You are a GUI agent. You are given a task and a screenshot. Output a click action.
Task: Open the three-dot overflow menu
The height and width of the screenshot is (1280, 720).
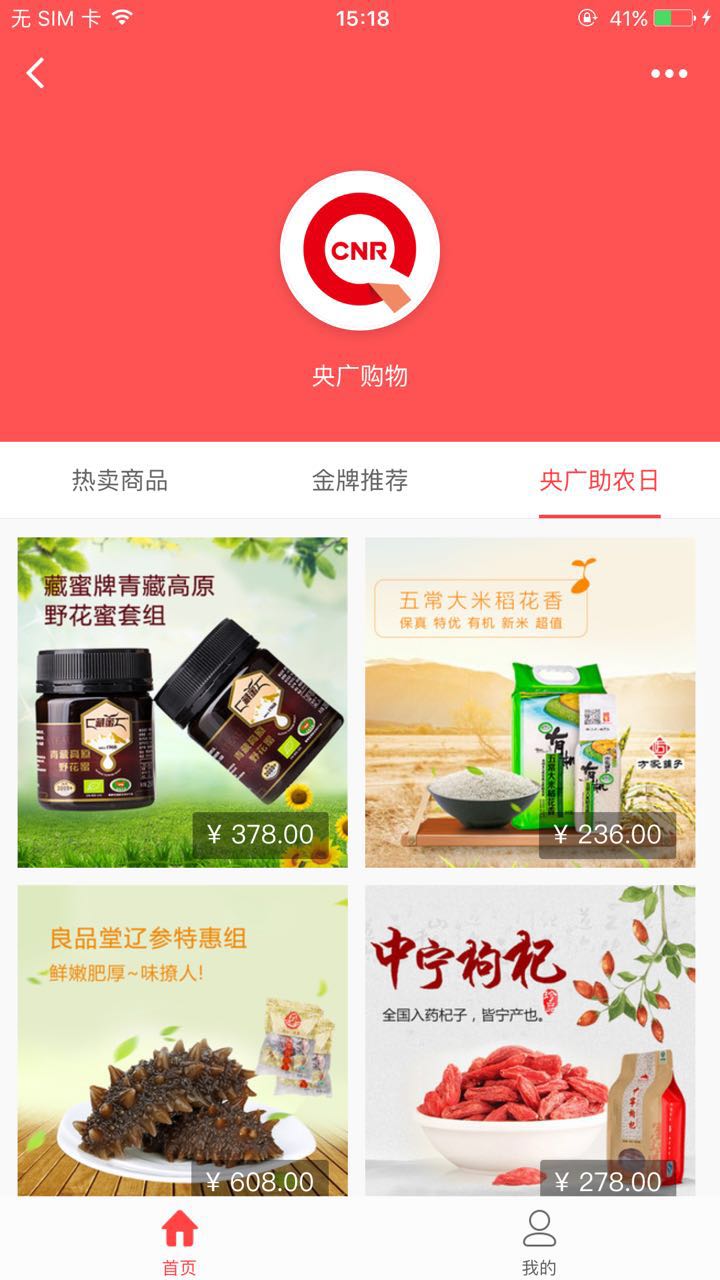click(x=668, y=73)
